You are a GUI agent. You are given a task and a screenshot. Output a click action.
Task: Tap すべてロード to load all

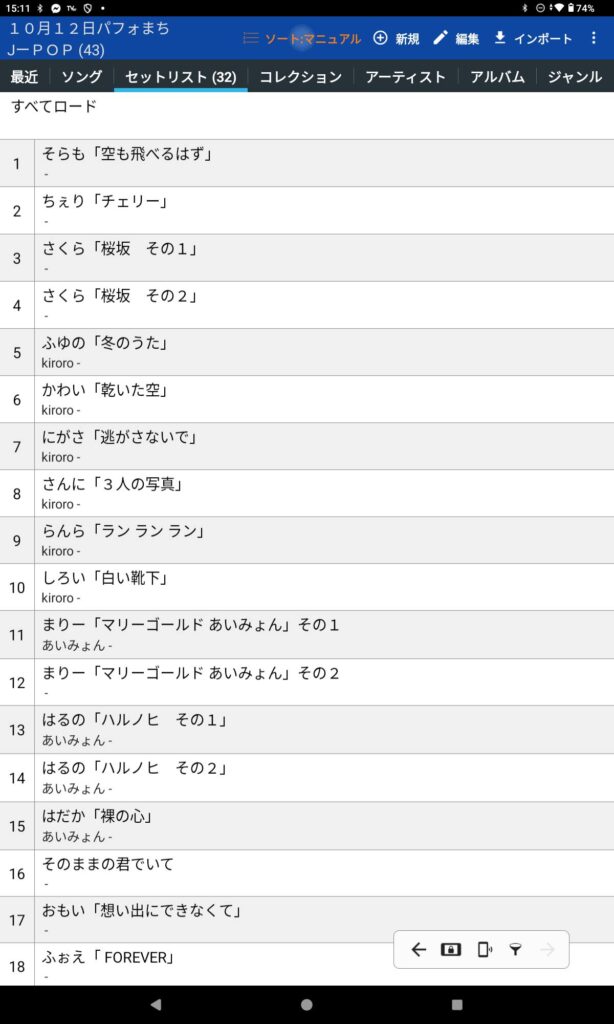pyautogui.click(x=54, y=106)
